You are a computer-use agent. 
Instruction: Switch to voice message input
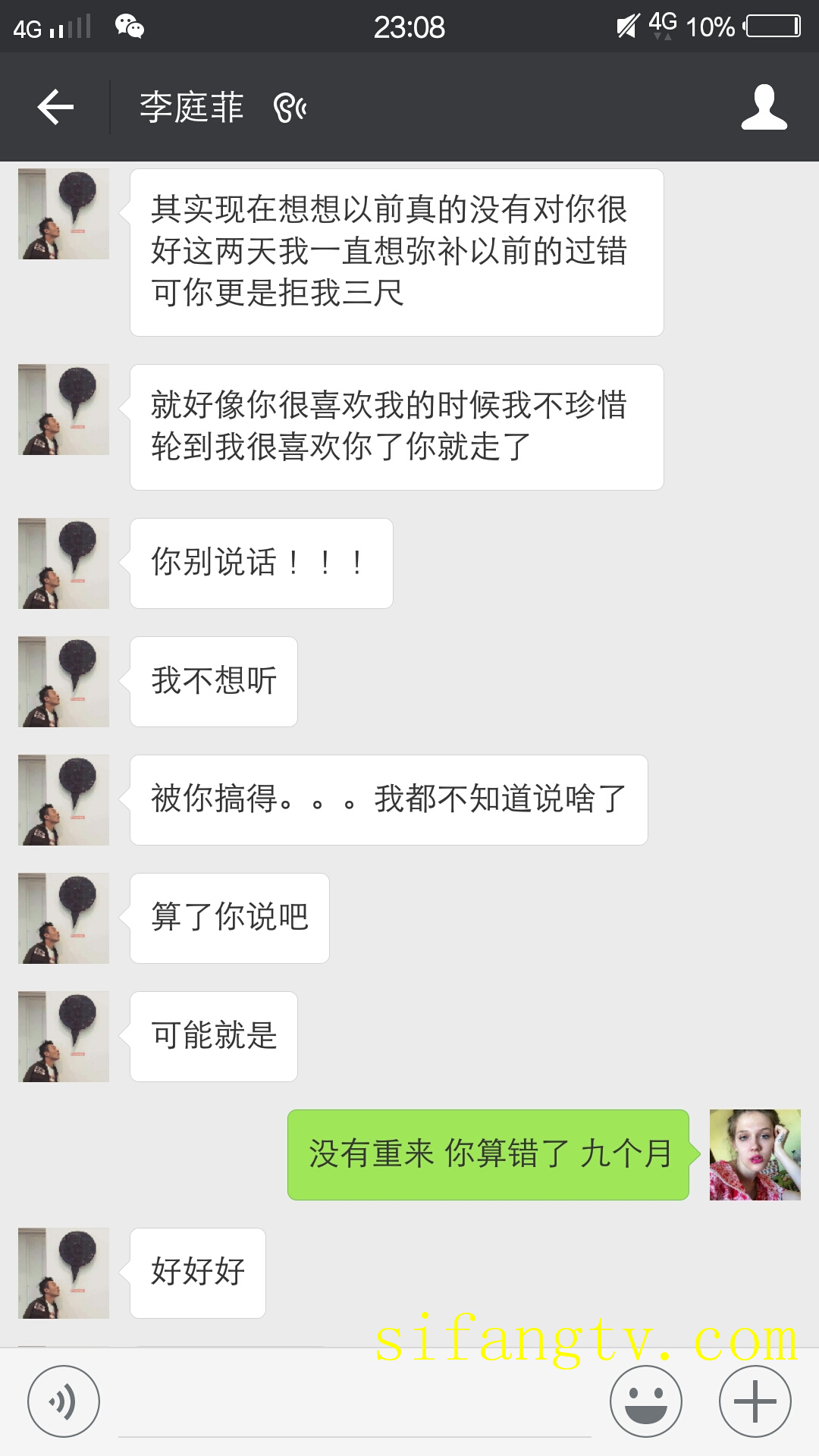coord(64,1401)
